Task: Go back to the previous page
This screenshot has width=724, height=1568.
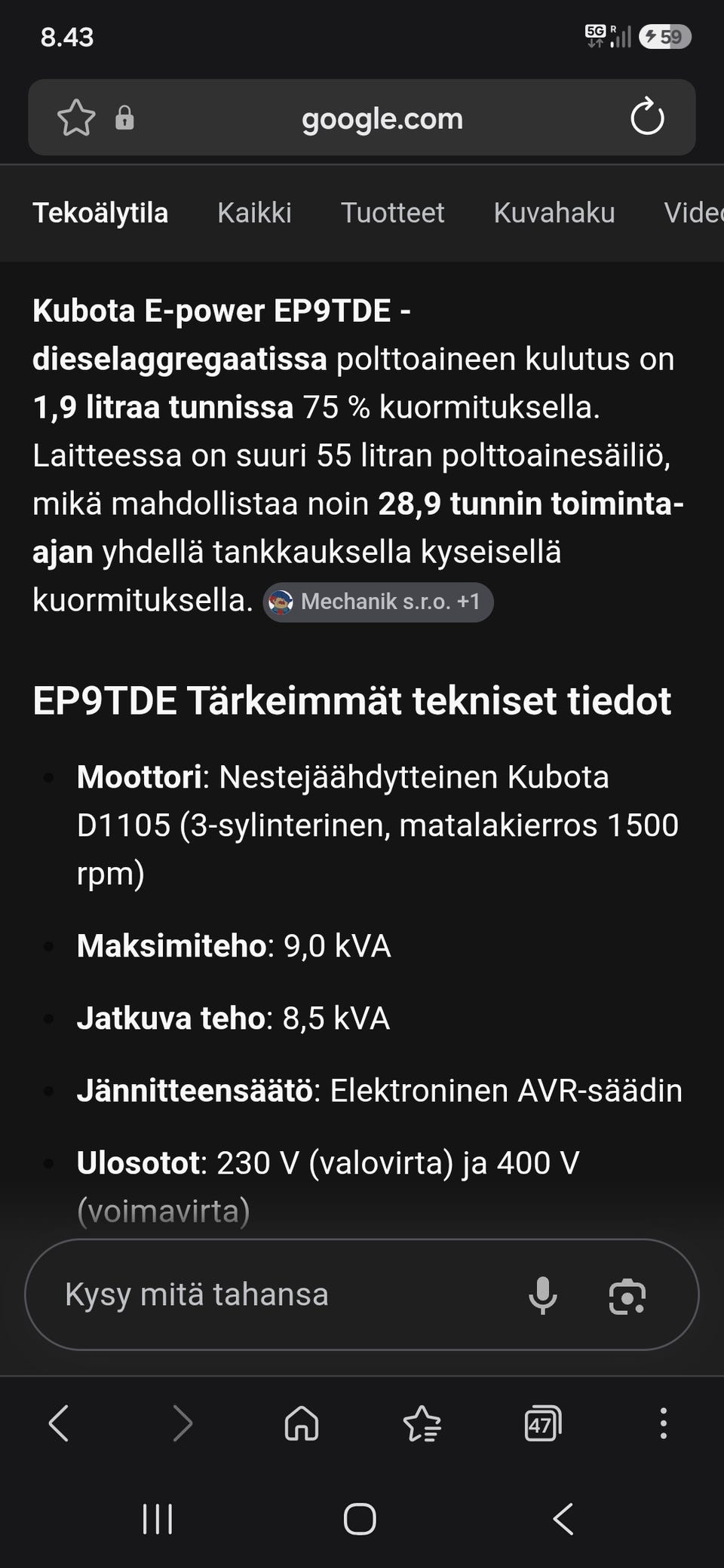Action: [59, 1424]
